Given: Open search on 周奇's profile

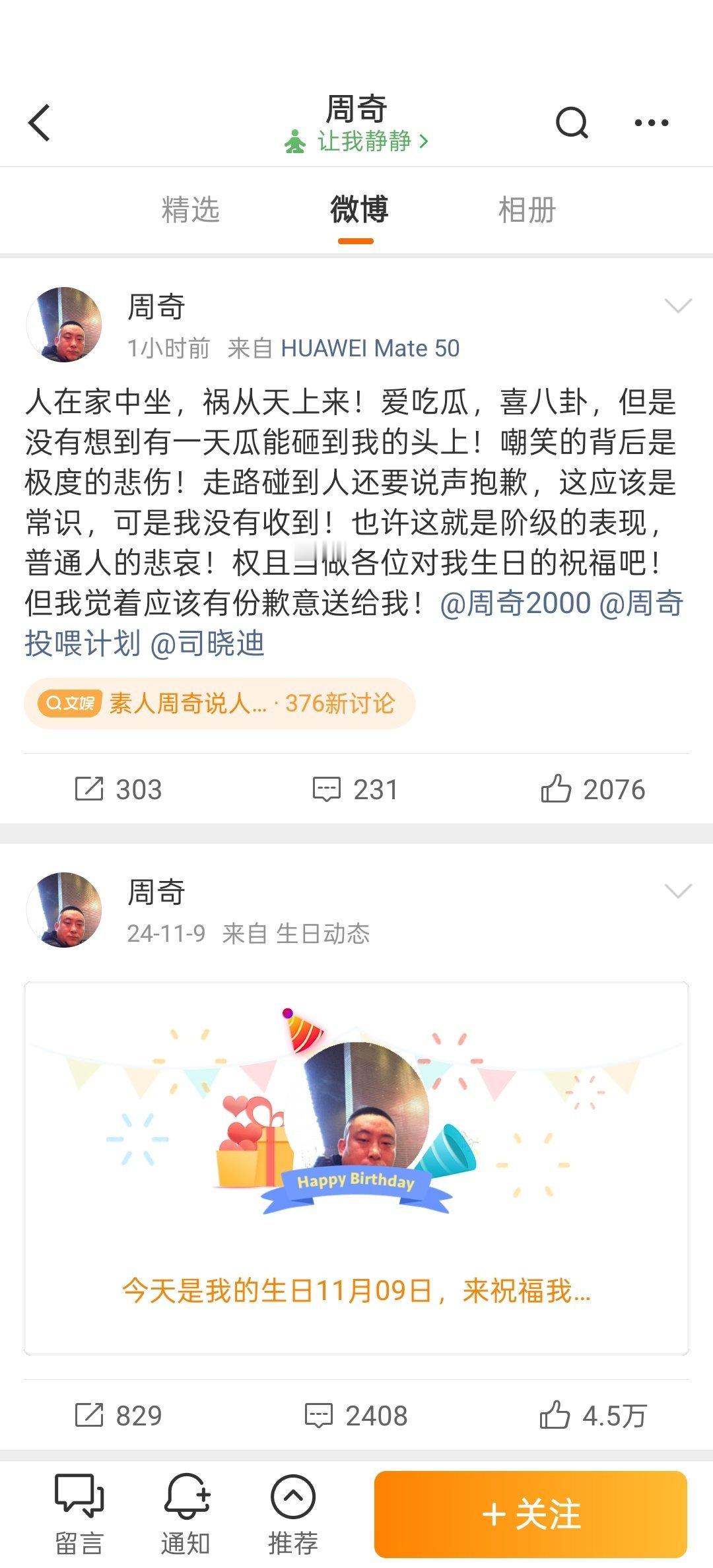Looking at the screenshot, I should [x=572, y=121].
